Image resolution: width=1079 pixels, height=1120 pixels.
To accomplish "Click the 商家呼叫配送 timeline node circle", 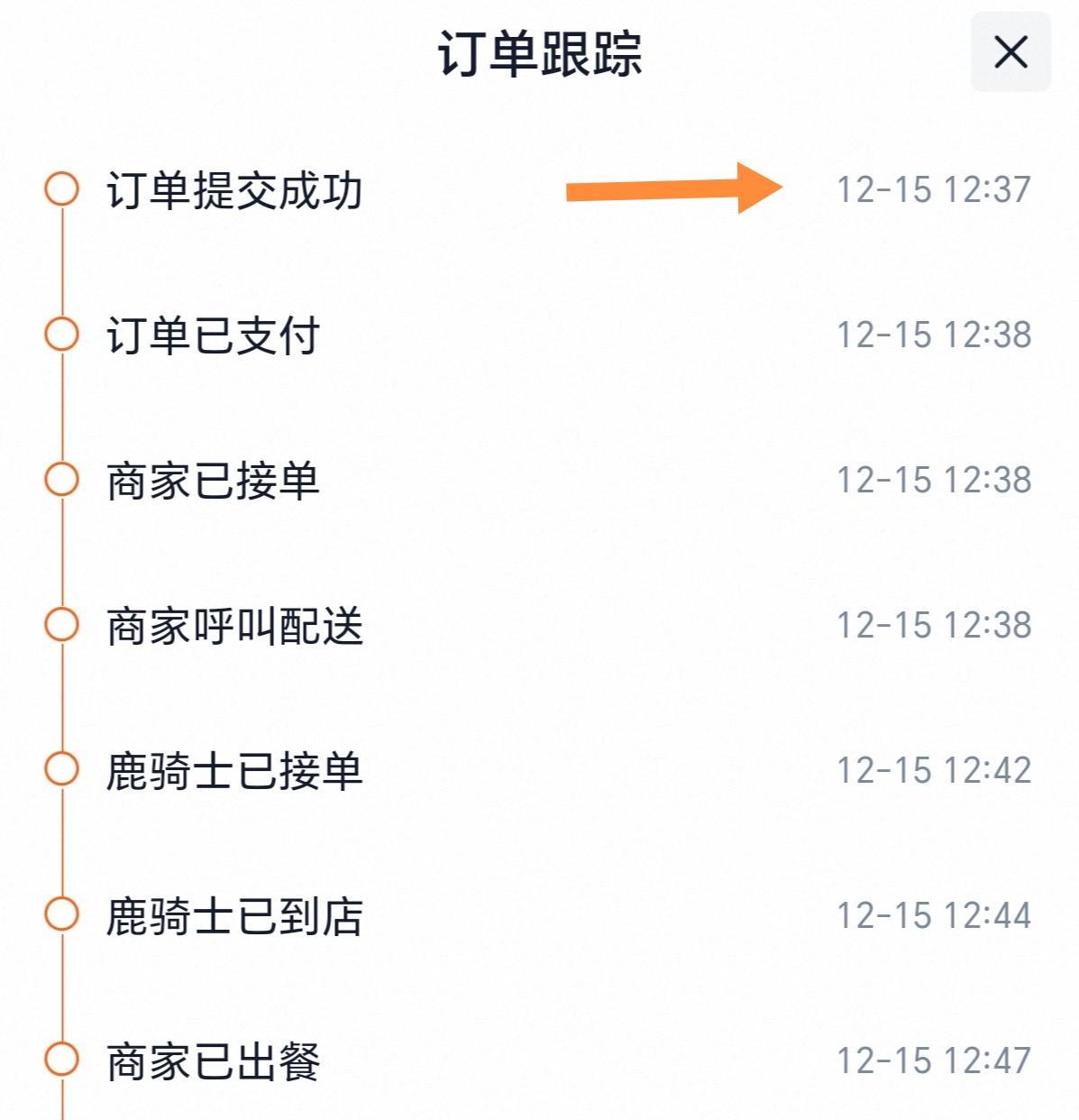I will coord(61,625).
